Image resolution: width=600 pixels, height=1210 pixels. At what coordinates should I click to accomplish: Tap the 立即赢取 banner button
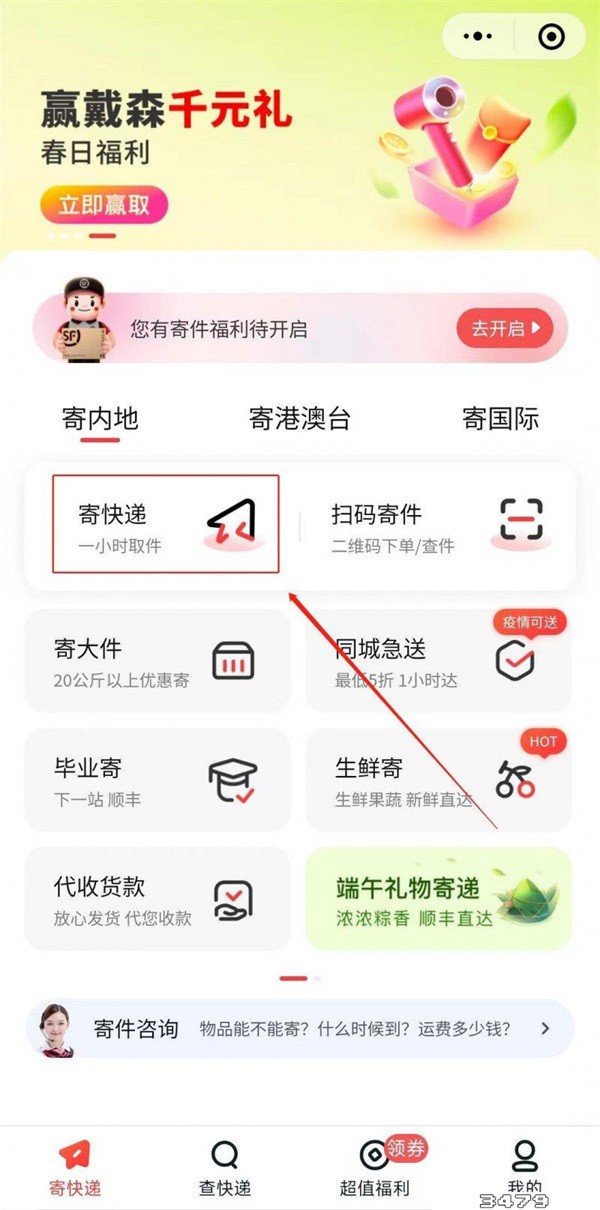click(103, 205)
